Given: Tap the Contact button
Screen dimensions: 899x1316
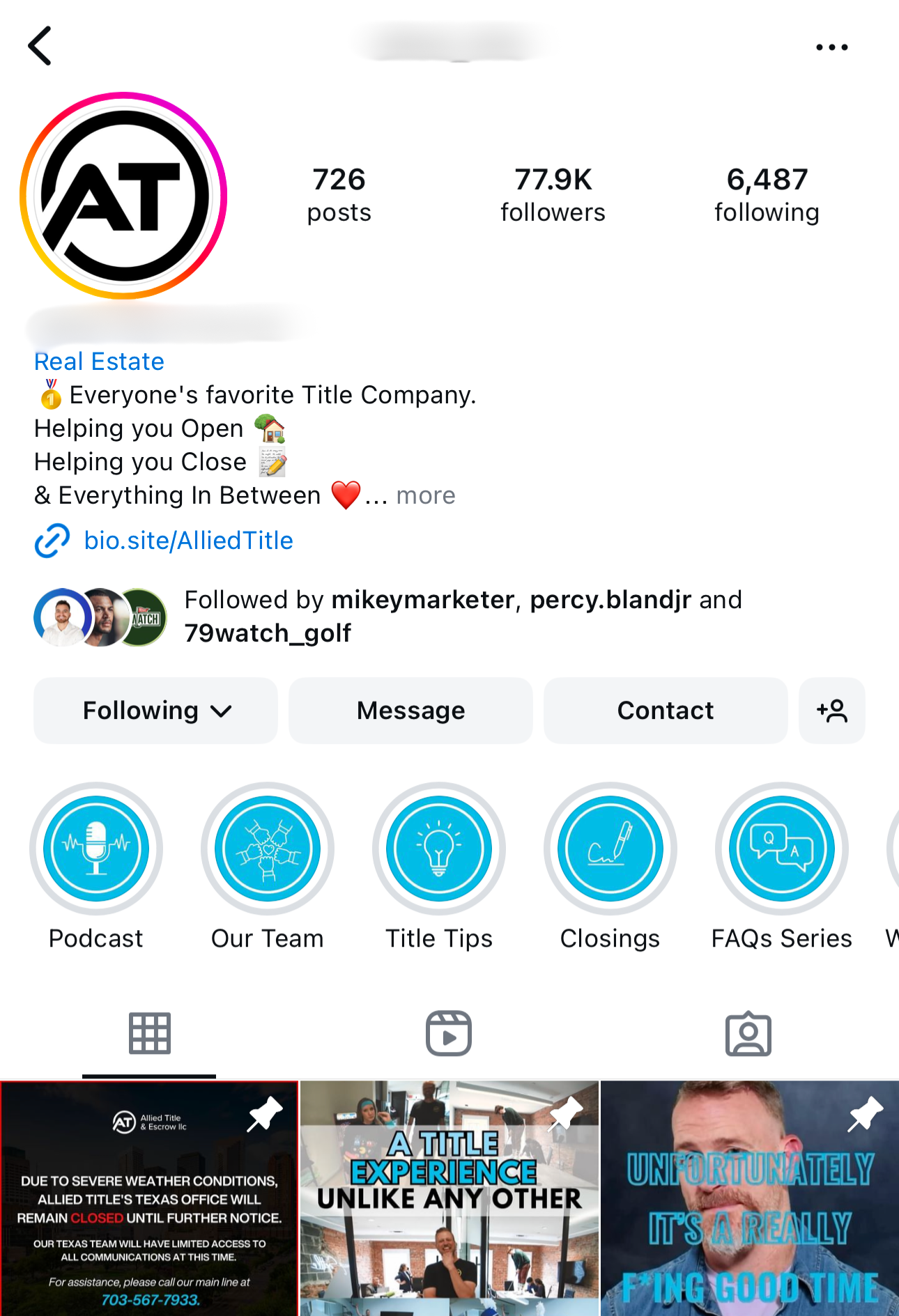Looking at the screenshot, I should coord(666,711).
